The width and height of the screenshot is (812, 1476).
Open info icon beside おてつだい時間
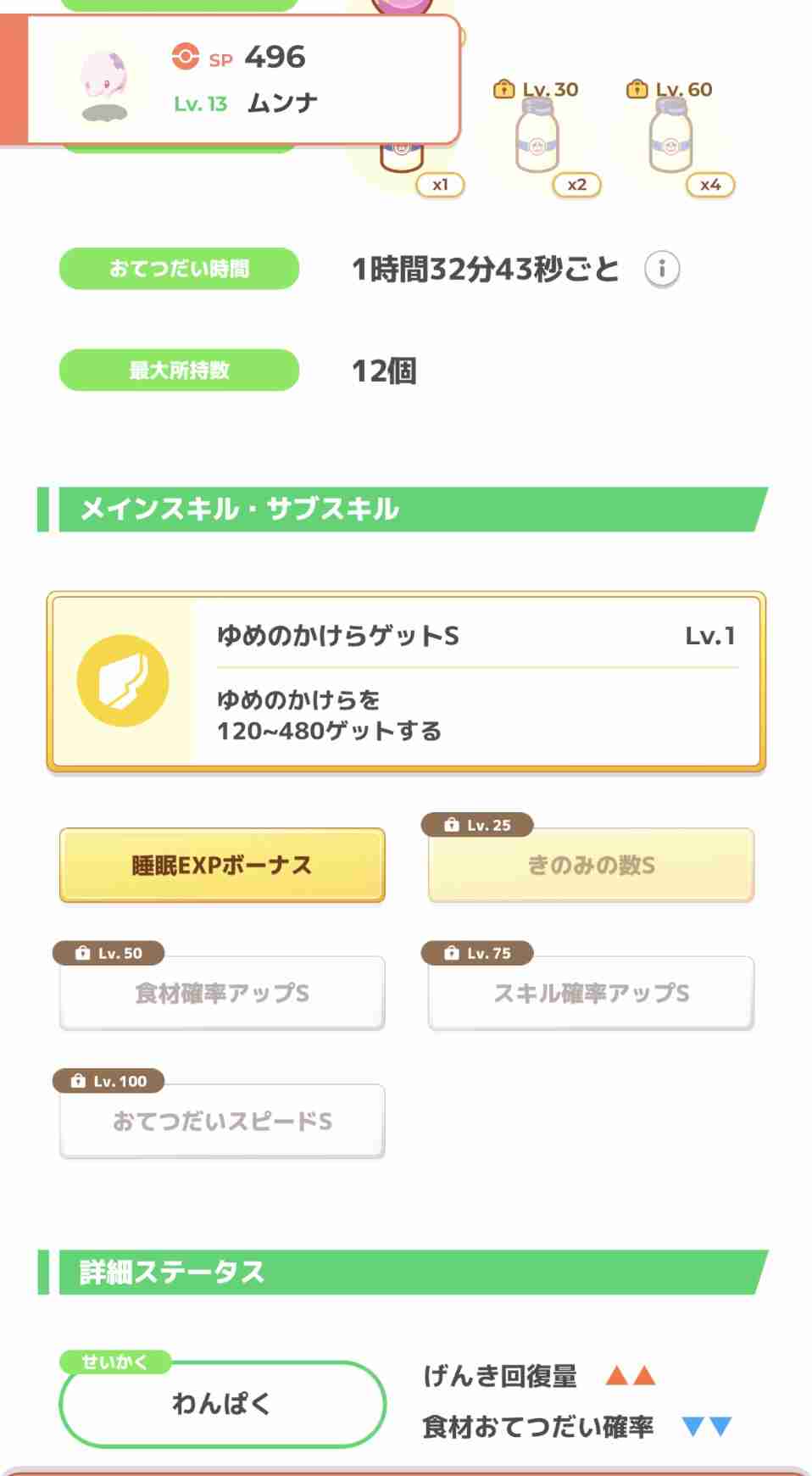click(x=662, y=270)
